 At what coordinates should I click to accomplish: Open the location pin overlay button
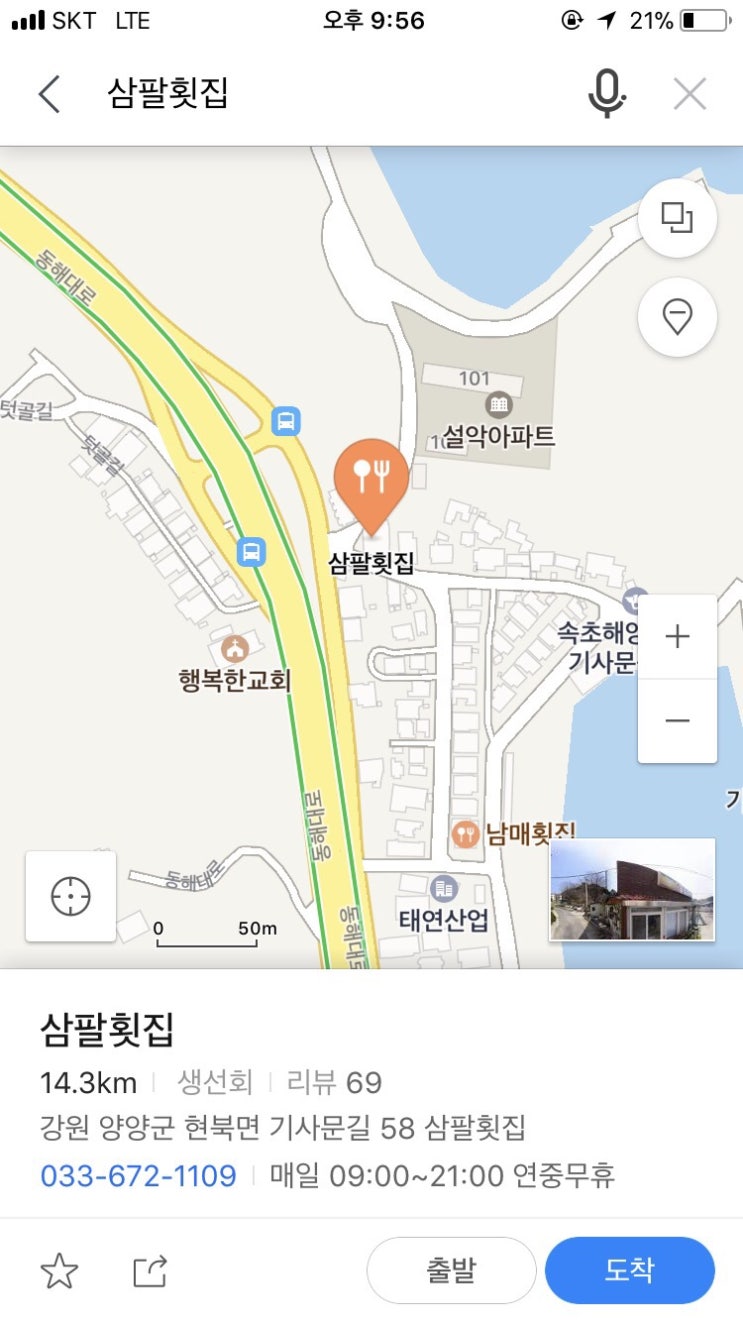pyautogui.click(x=677, y=317)
